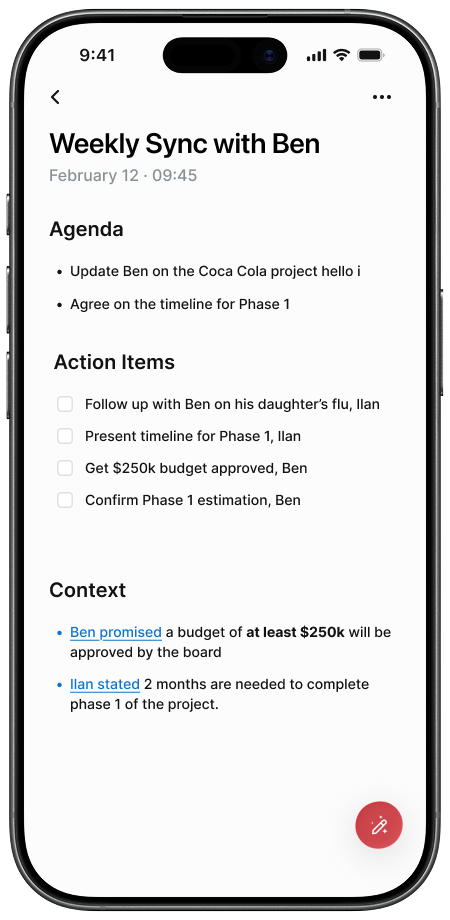Open the Ben promised link
Screen dimensions: 450x920
[116, 632]
